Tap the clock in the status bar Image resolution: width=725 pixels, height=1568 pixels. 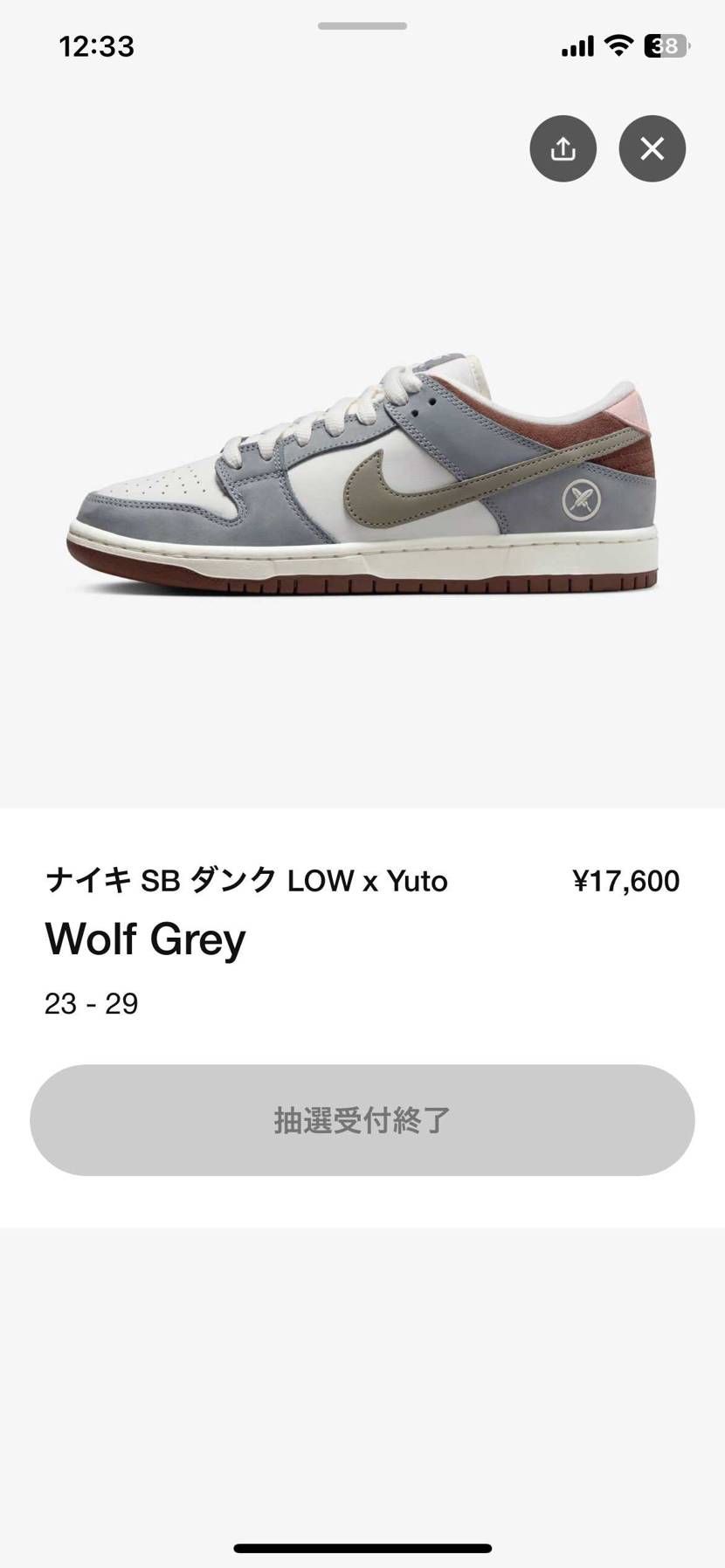tap(94, 45)
